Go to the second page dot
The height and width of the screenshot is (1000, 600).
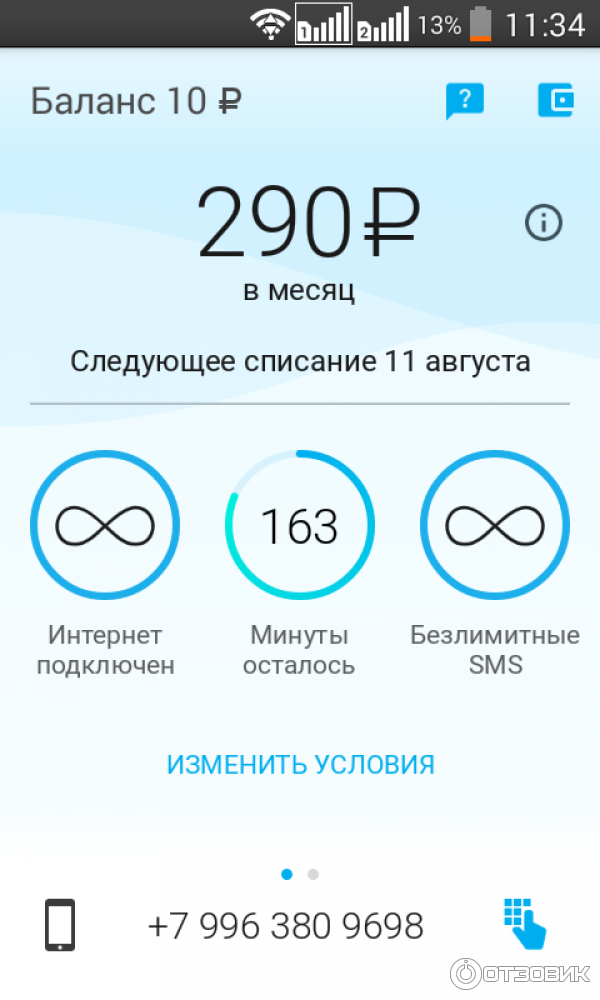313,874
